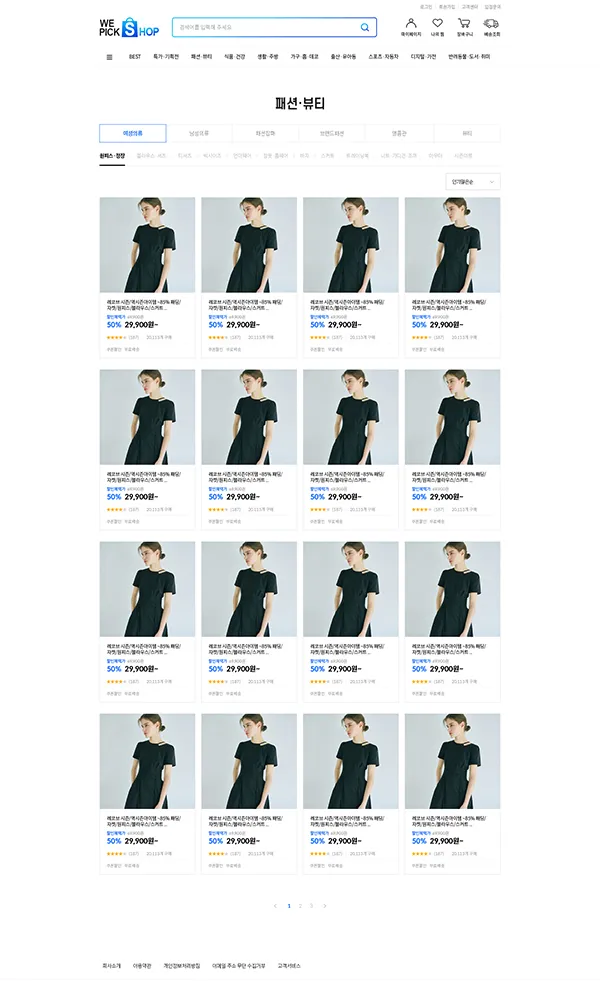
Task: Switch to the 패션잡화 tab
Action: (265, 133)
